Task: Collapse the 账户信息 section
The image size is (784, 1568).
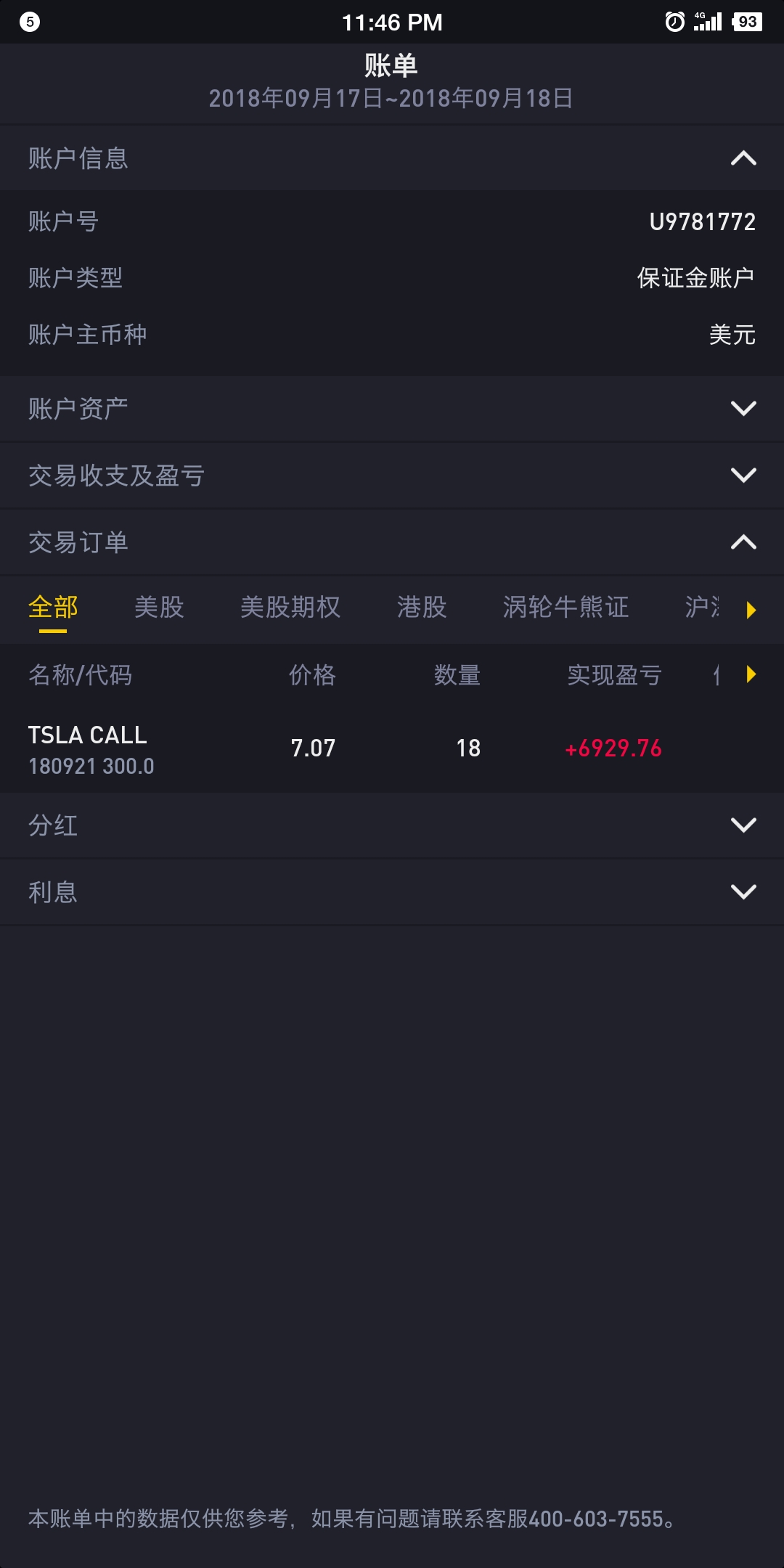Action: [x=743, y=158]
